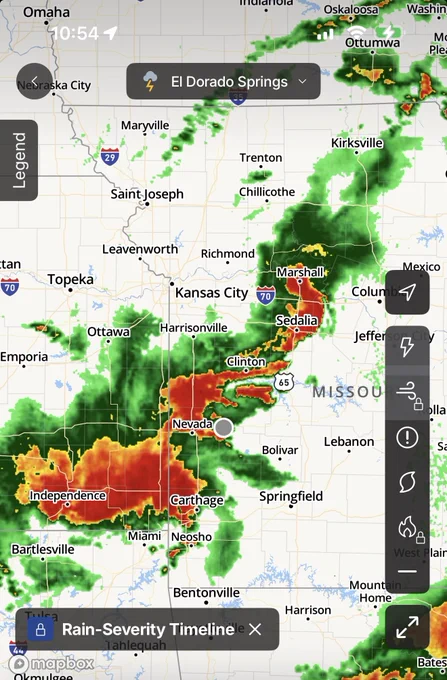Viewport: 447px width, 680px height.
Task: Expand the Legend side tab
Action: [x=19, y=160]
